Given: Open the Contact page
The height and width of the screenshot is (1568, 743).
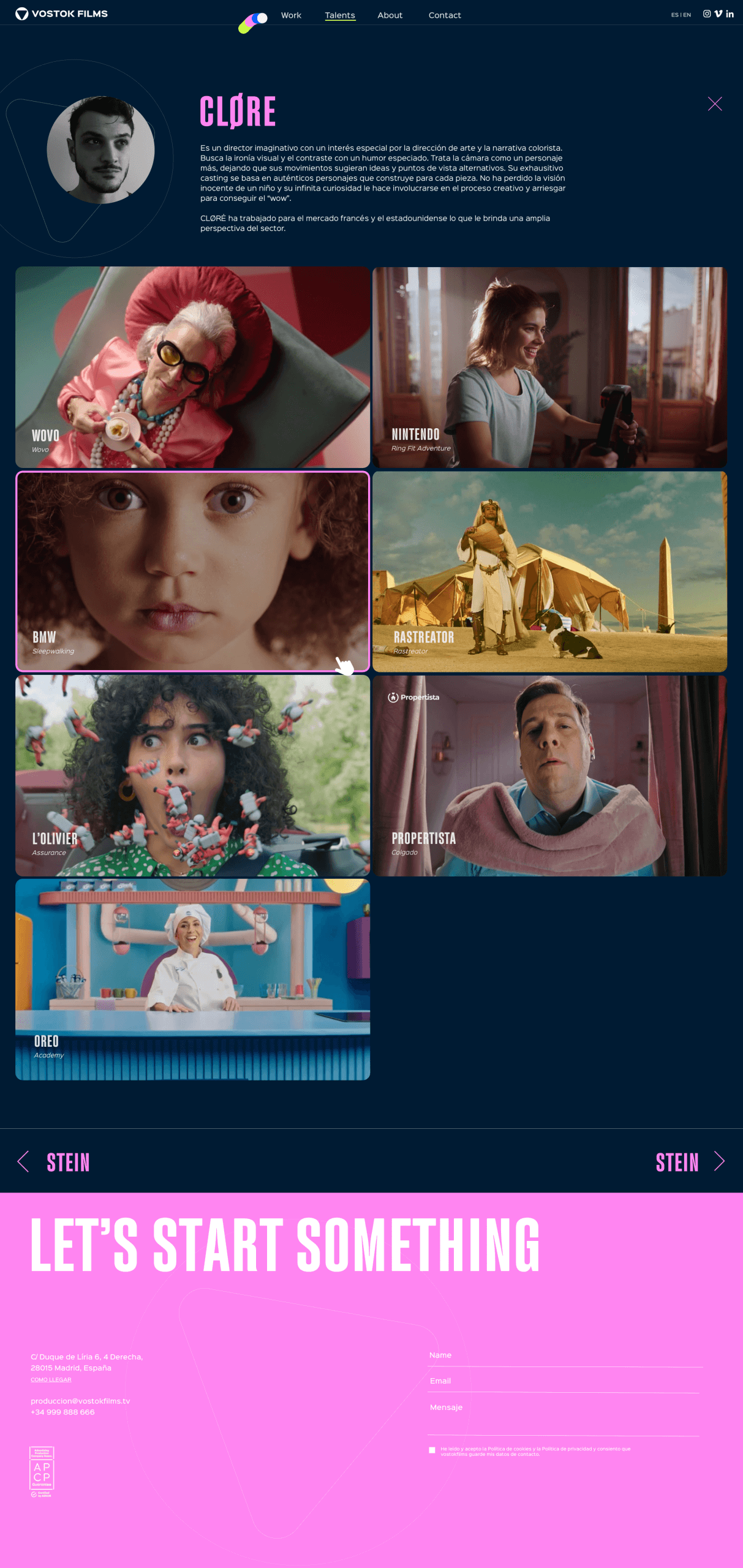Looking at the screenshot, I should (x=445, y=15).
